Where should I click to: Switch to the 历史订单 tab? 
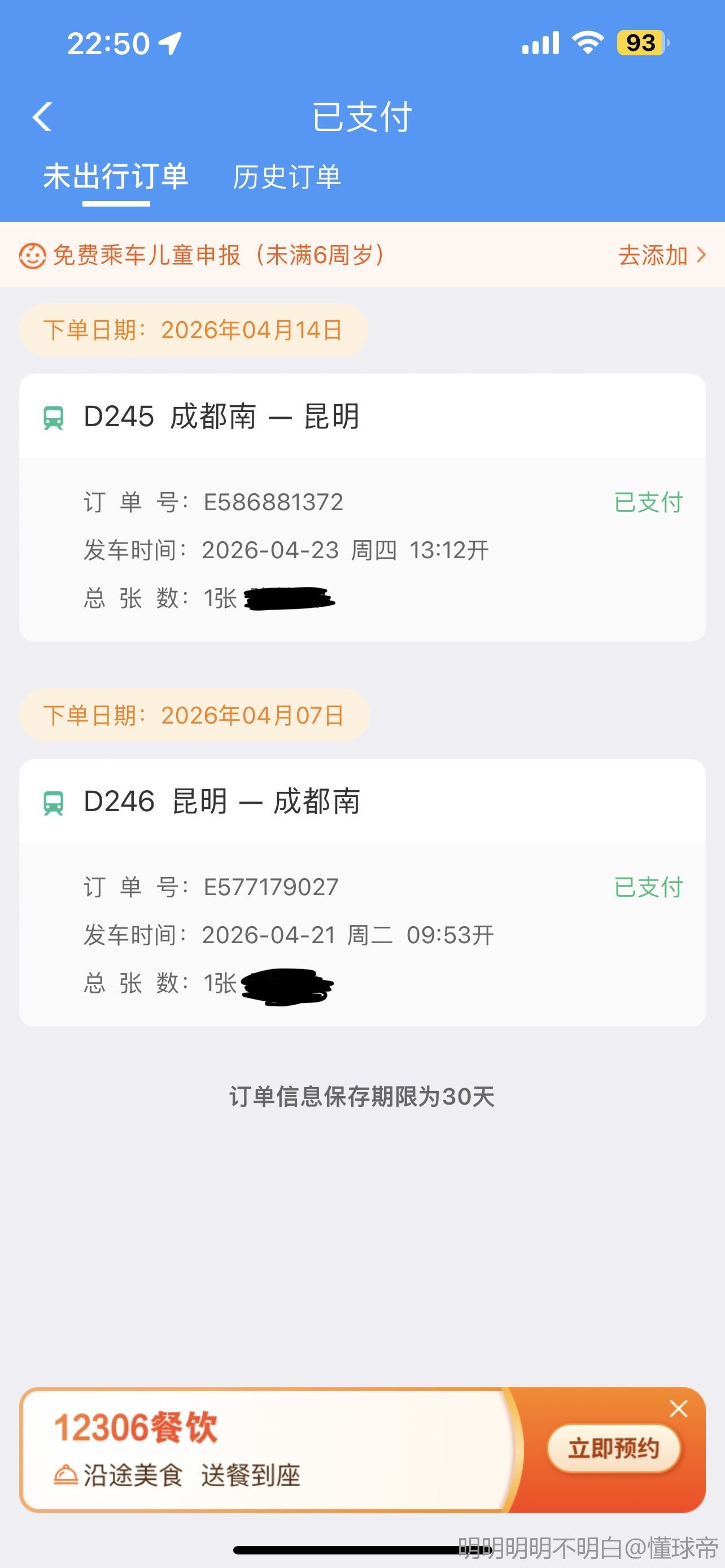pyautogui.click(x=287, y=177)
